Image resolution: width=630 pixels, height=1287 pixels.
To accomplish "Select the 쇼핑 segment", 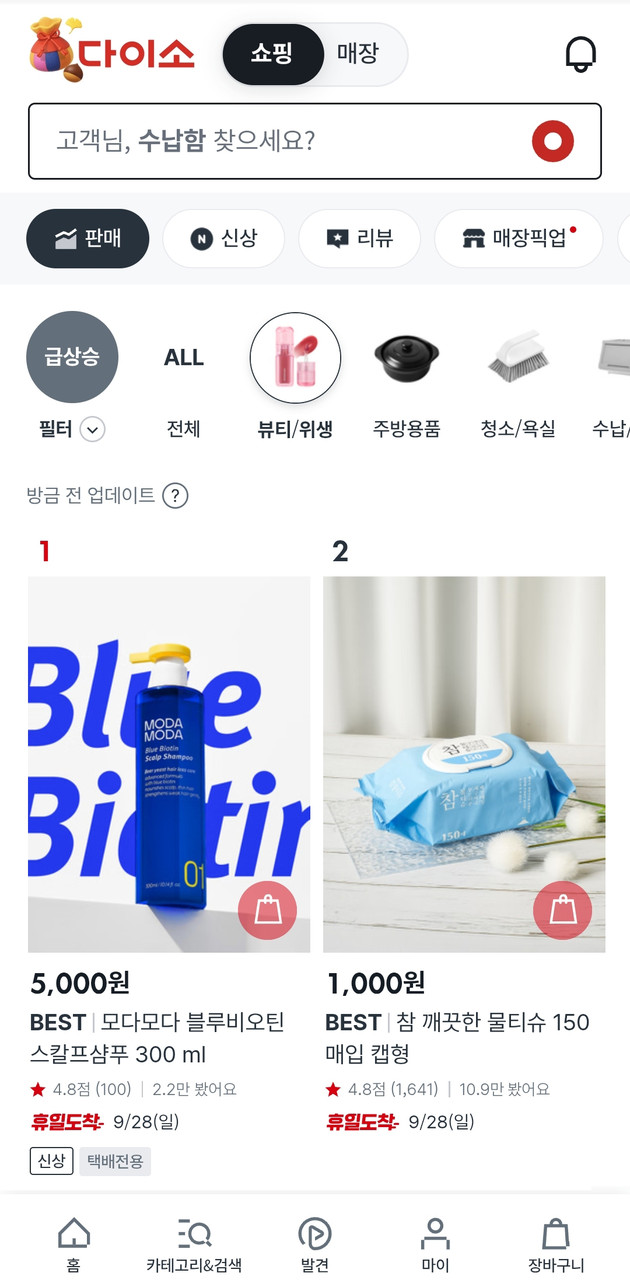I will point(272,54).
